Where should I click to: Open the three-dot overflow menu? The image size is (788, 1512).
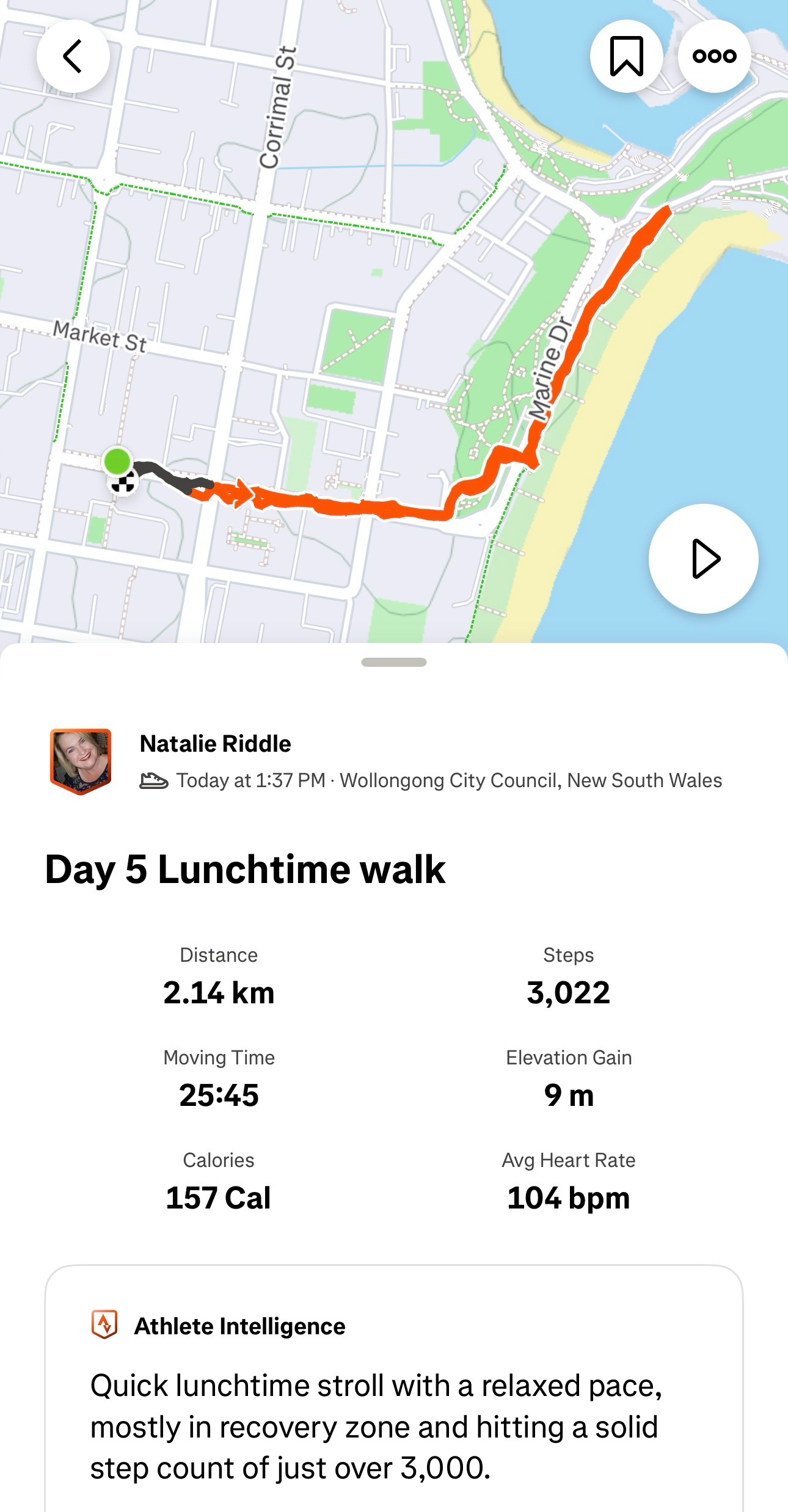click(714, 56)
